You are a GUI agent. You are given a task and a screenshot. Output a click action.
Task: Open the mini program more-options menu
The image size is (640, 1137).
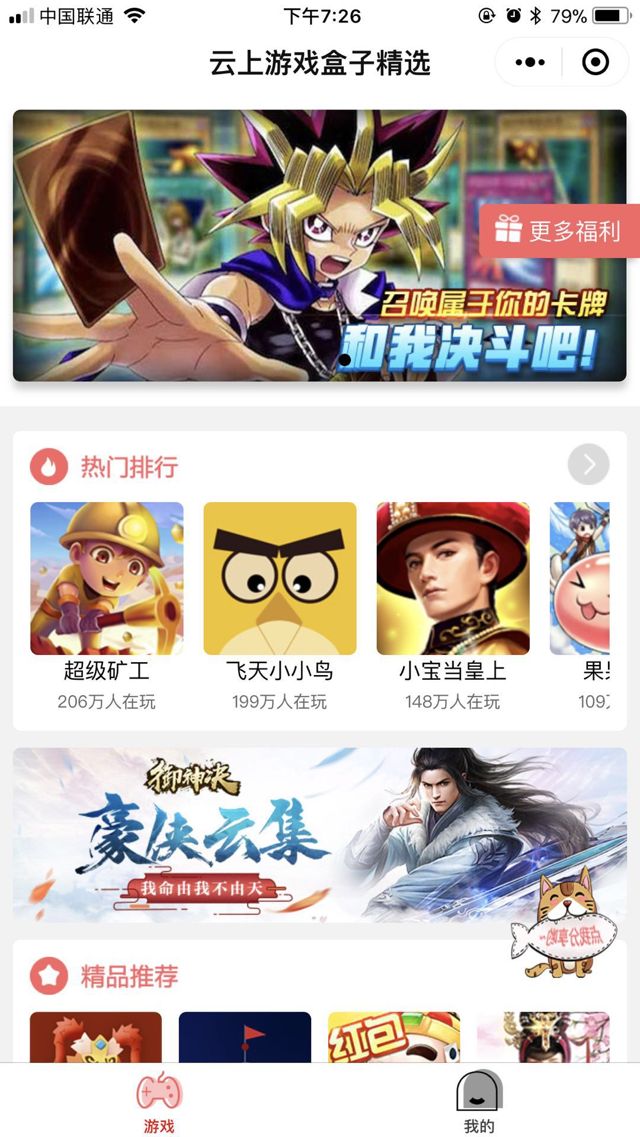pyautogui.click(x=530, y=63)
